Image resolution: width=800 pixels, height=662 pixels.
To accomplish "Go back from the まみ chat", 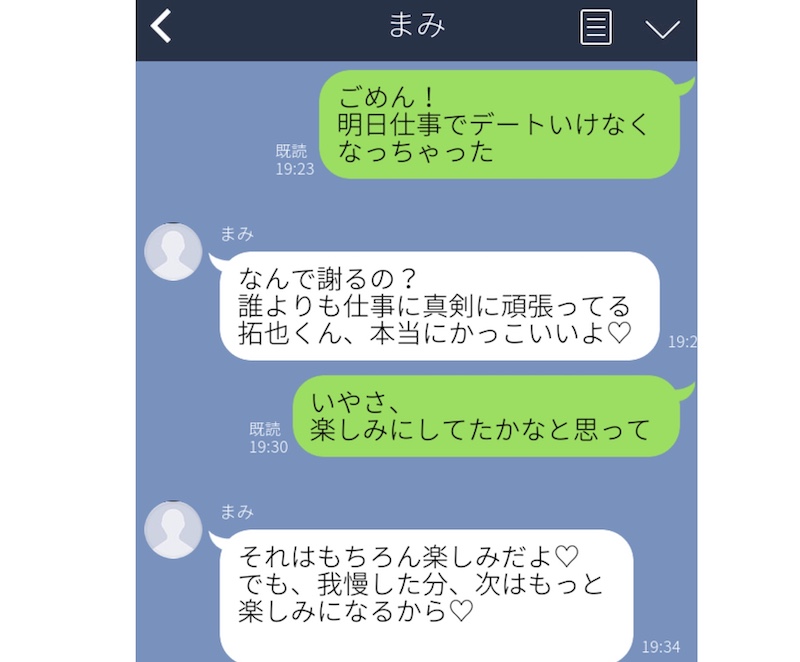I will pyautogui.click(x=161, y=26).
